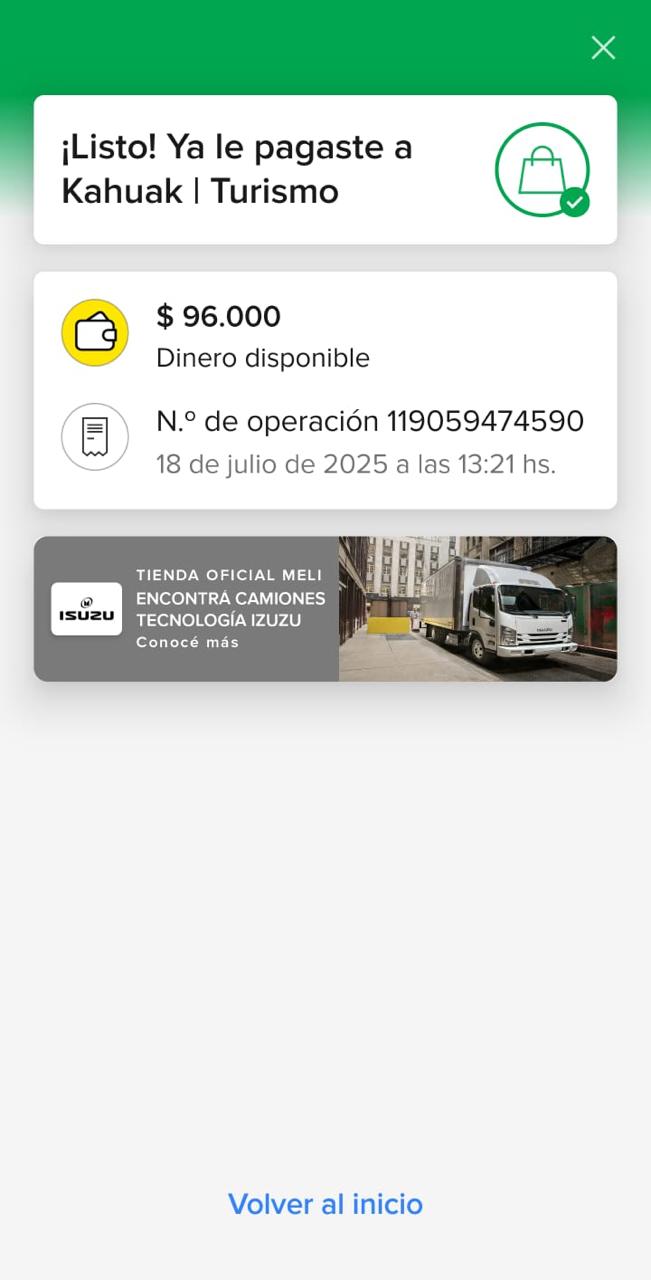Open the operation number receipt details

pyautogui.click(x=325, y=441)
